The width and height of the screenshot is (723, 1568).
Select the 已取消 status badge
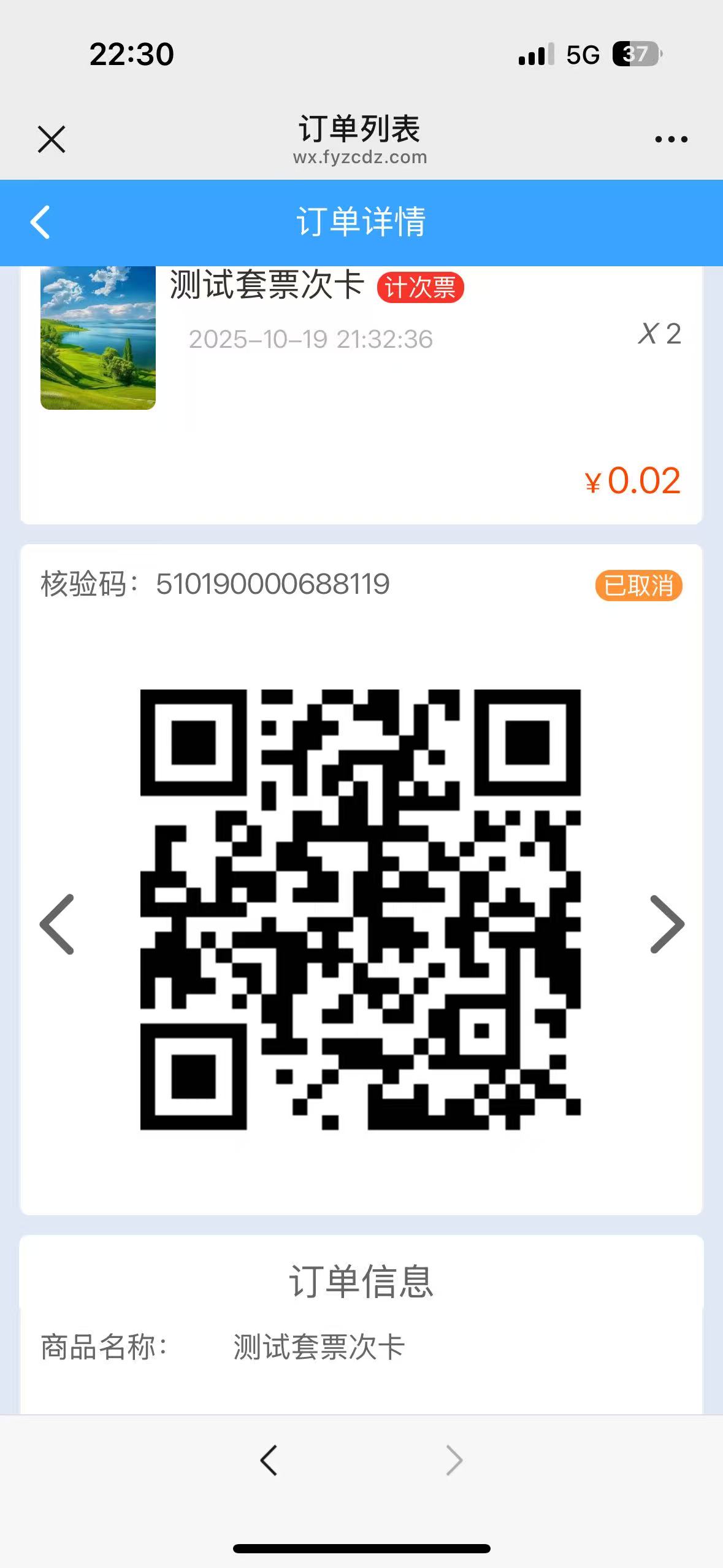click(638, 586)
